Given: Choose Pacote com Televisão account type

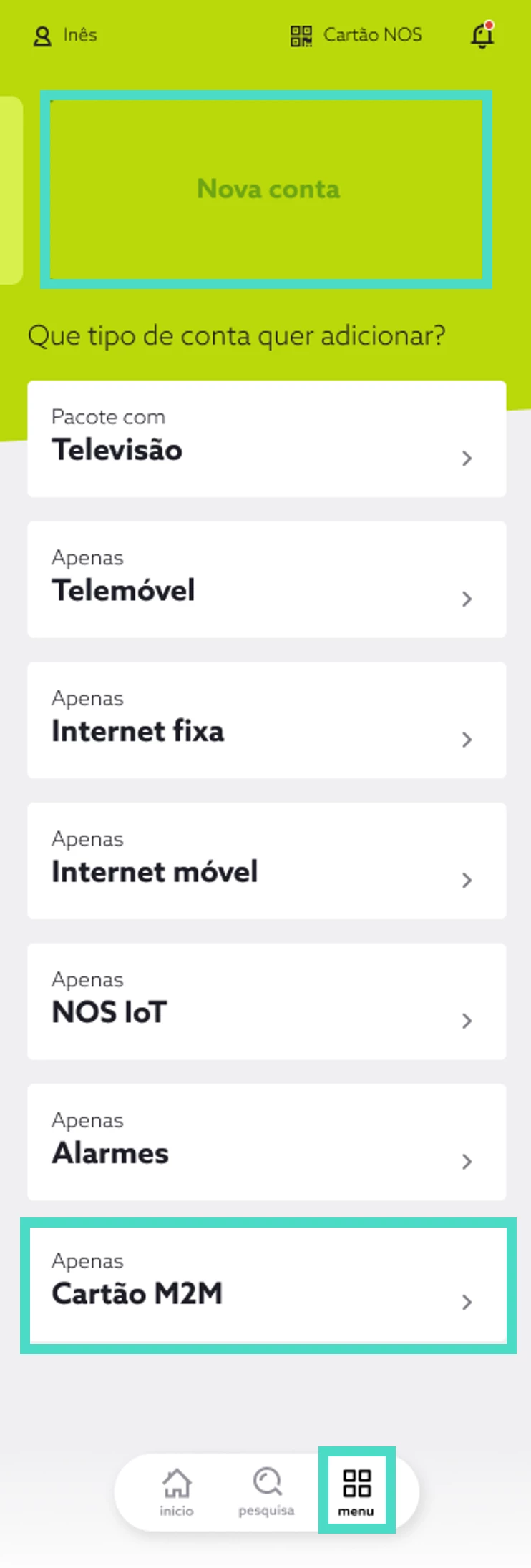Looking at the screenshot, I should (x=266, y=438).
